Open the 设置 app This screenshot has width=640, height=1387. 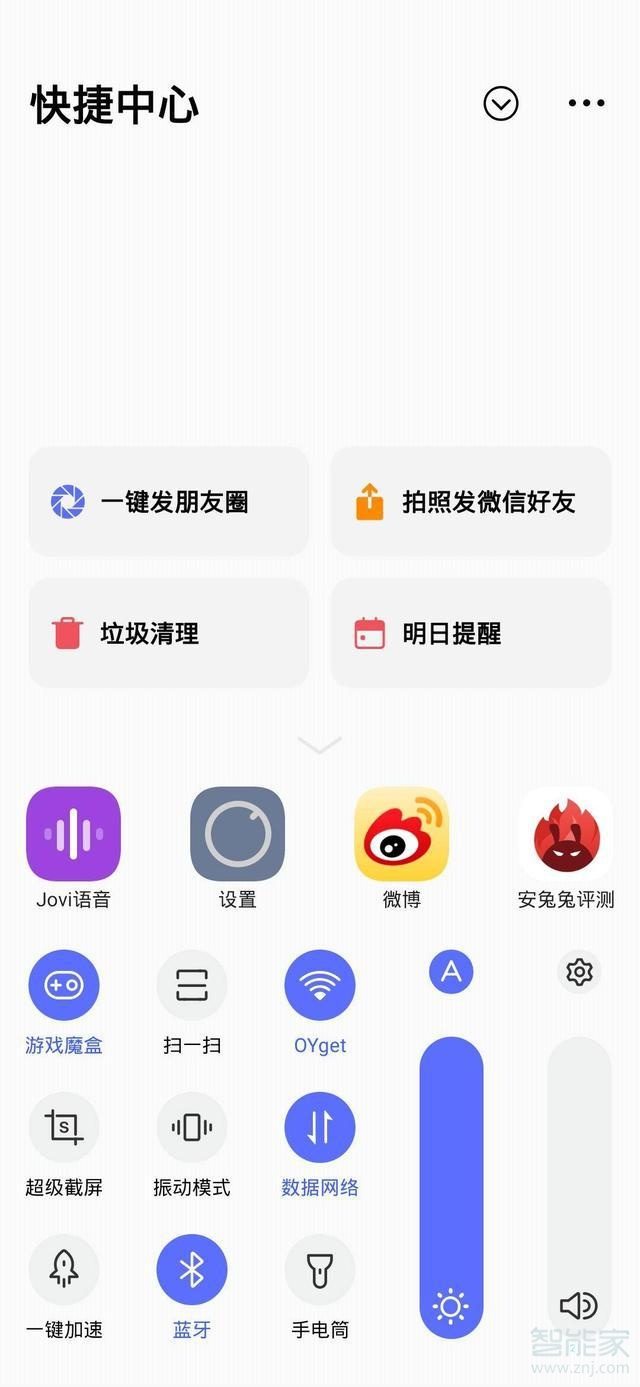click(x=237, y=834)
